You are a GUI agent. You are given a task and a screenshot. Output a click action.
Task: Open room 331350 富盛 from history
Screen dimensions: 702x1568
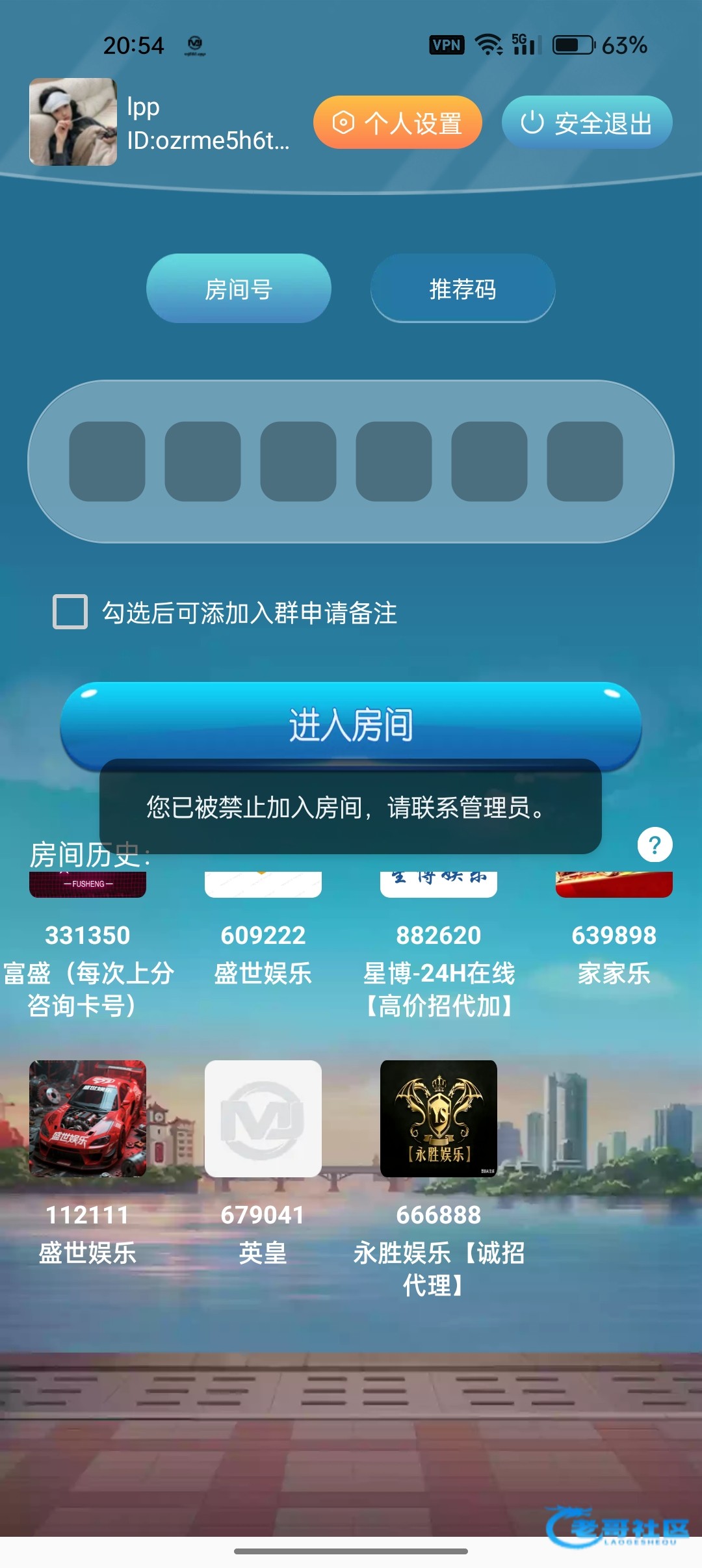(x=88, y=936)
